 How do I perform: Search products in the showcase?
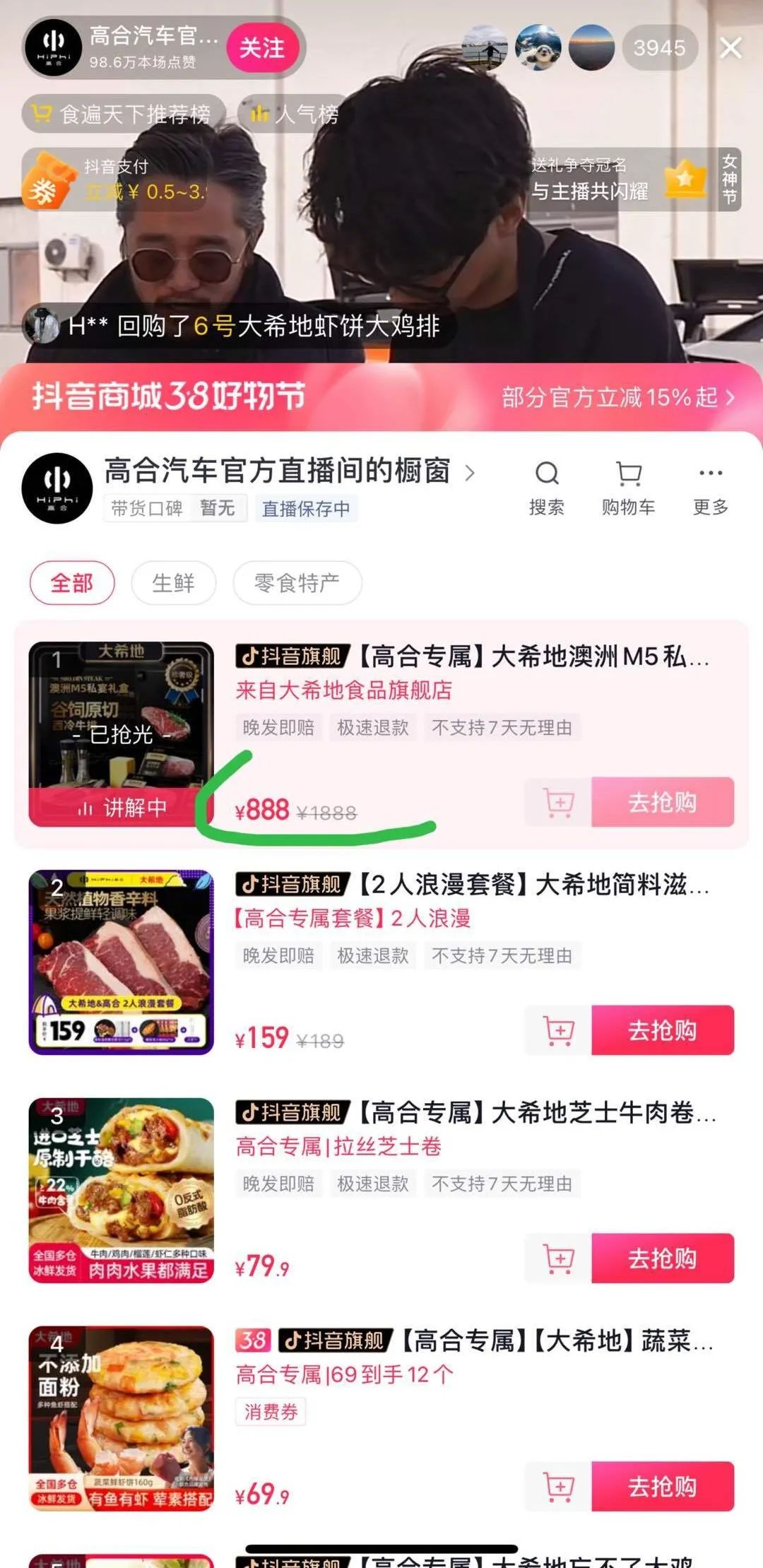tap(546, 486)
